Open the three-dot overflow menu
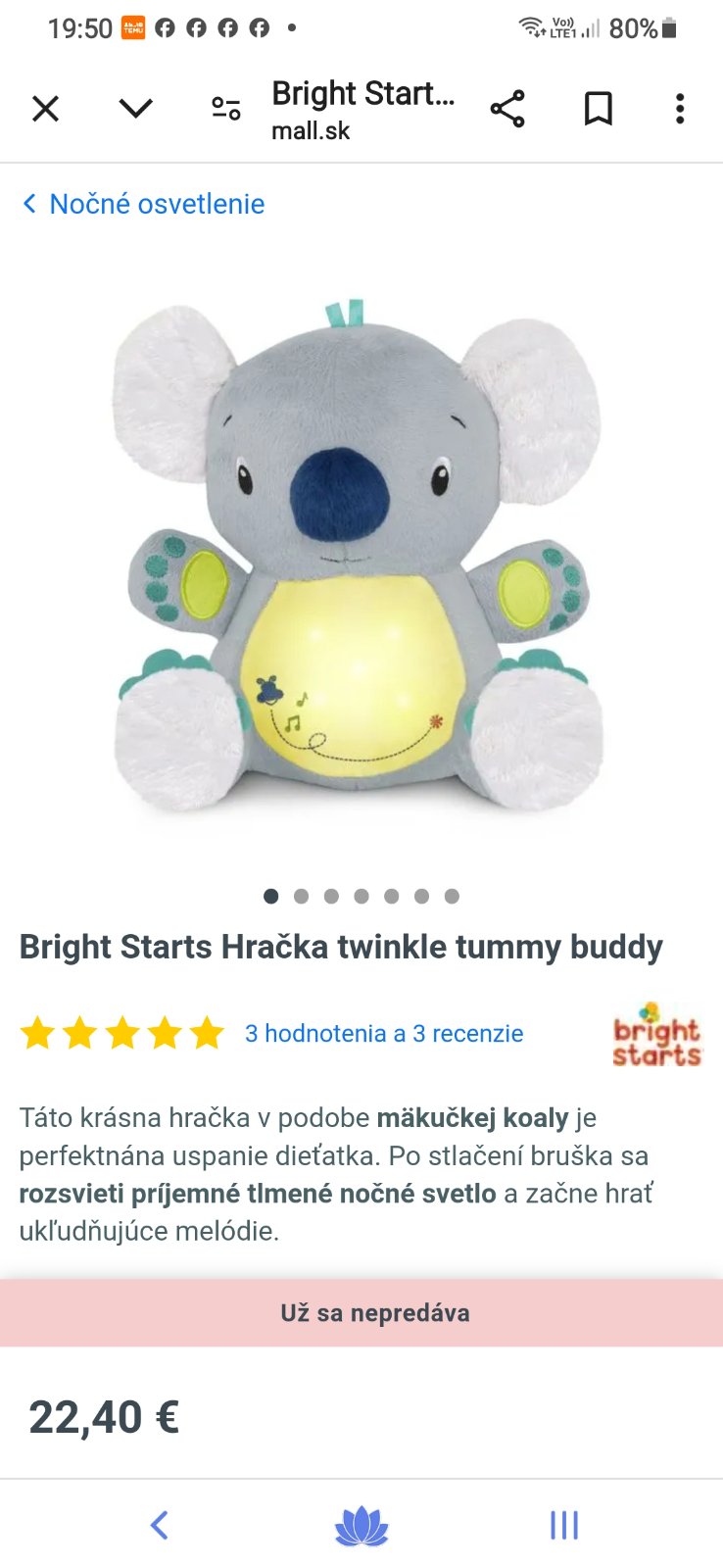The width and height of the screenshot is (723, 1568). pyautogui.click(x=680, y=109)
